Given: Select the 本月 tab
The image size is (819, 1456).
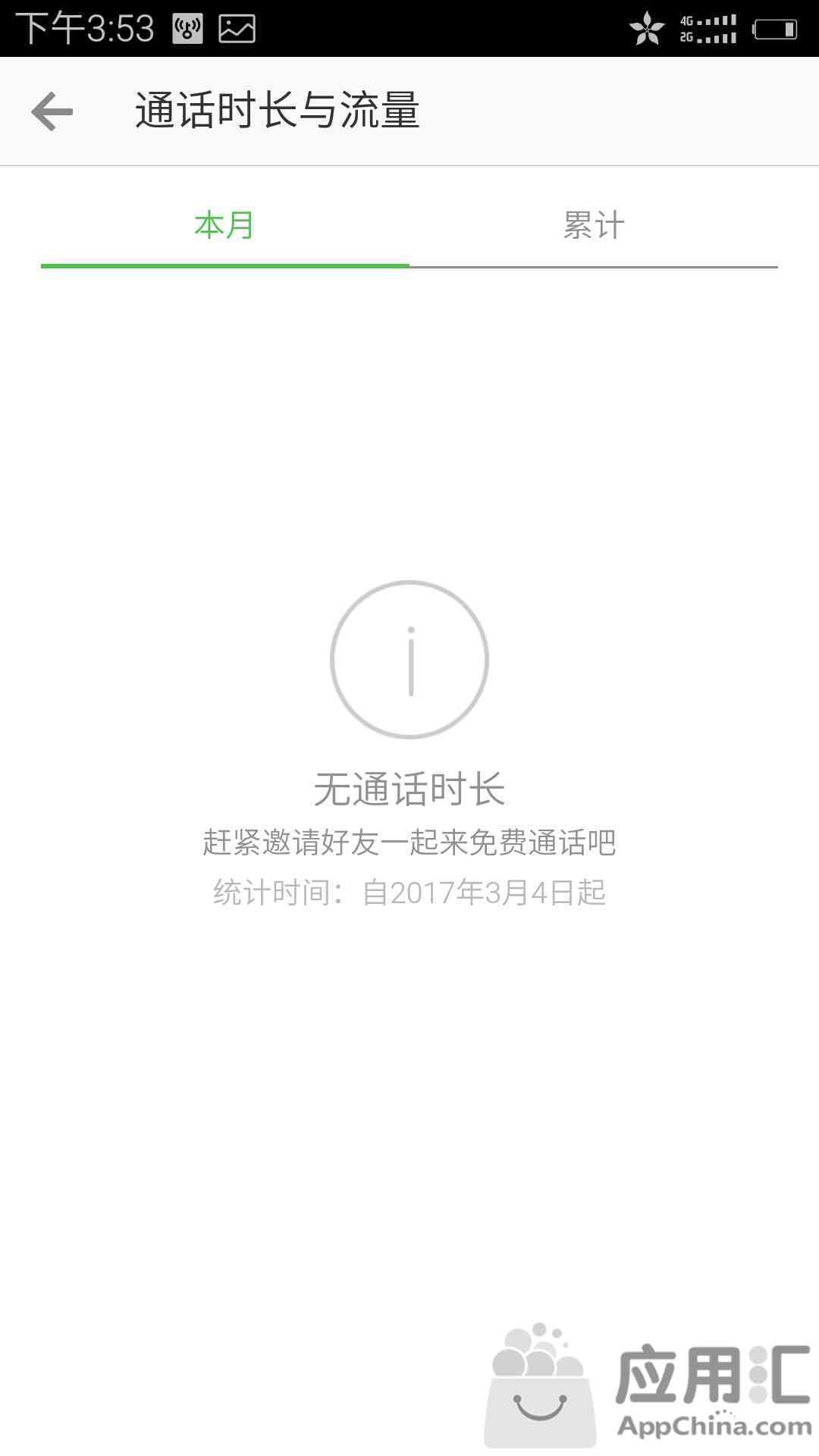Looking at the screenshot, I should pos(225,225).
